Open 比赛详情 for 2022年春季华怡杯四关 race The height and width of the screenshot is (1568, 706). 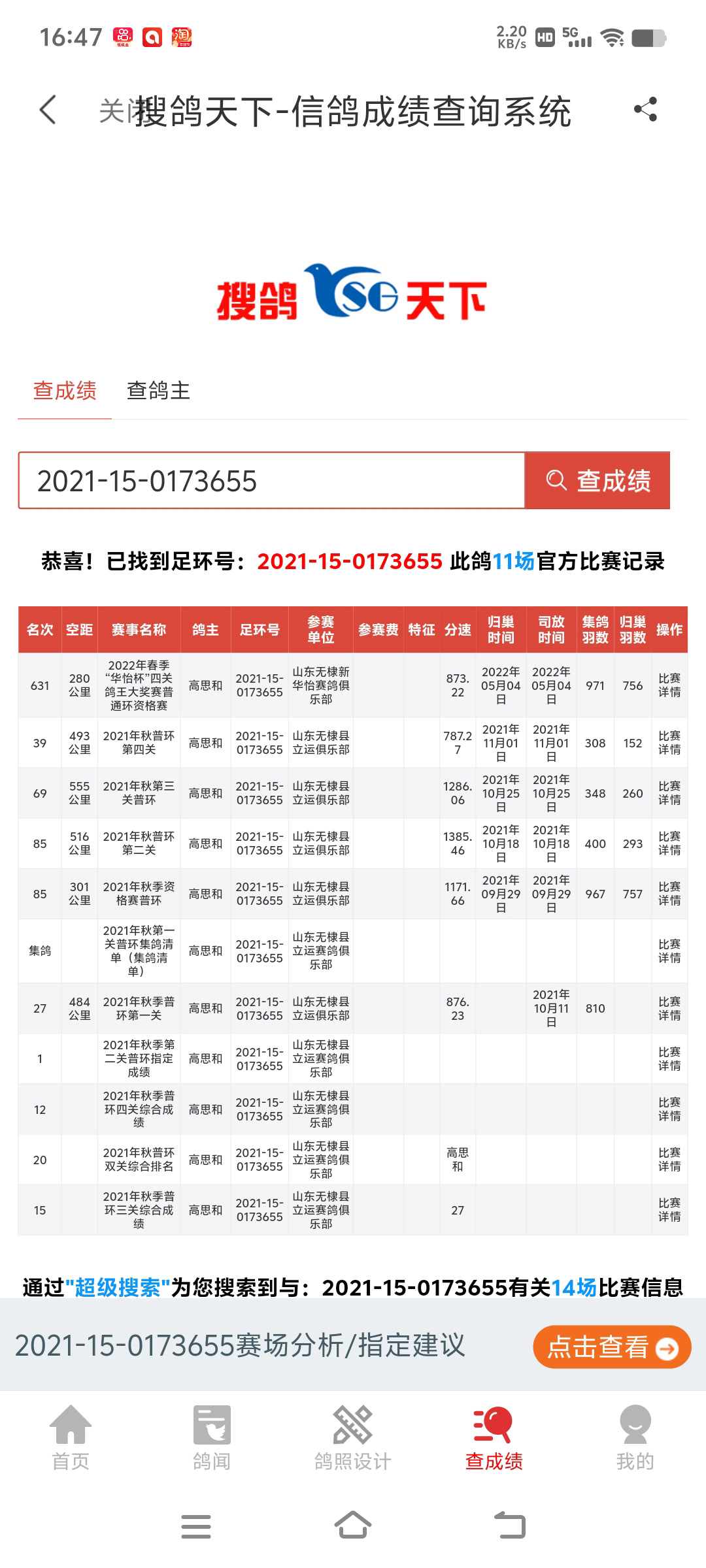click(x=669, y=685)
